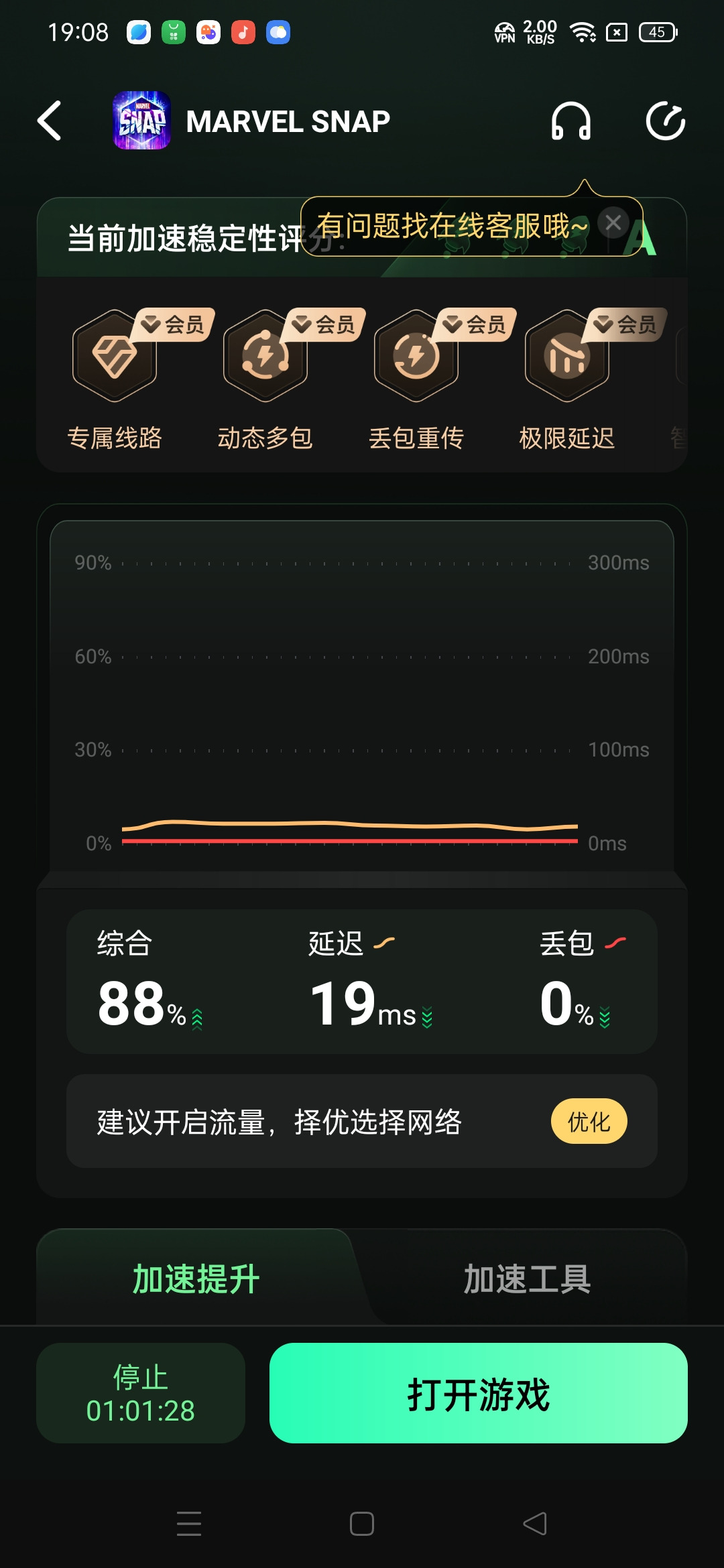Launch the game with 打开游戏
The width and height of the screenshot is (724, 1568).
coord(478,1393)
